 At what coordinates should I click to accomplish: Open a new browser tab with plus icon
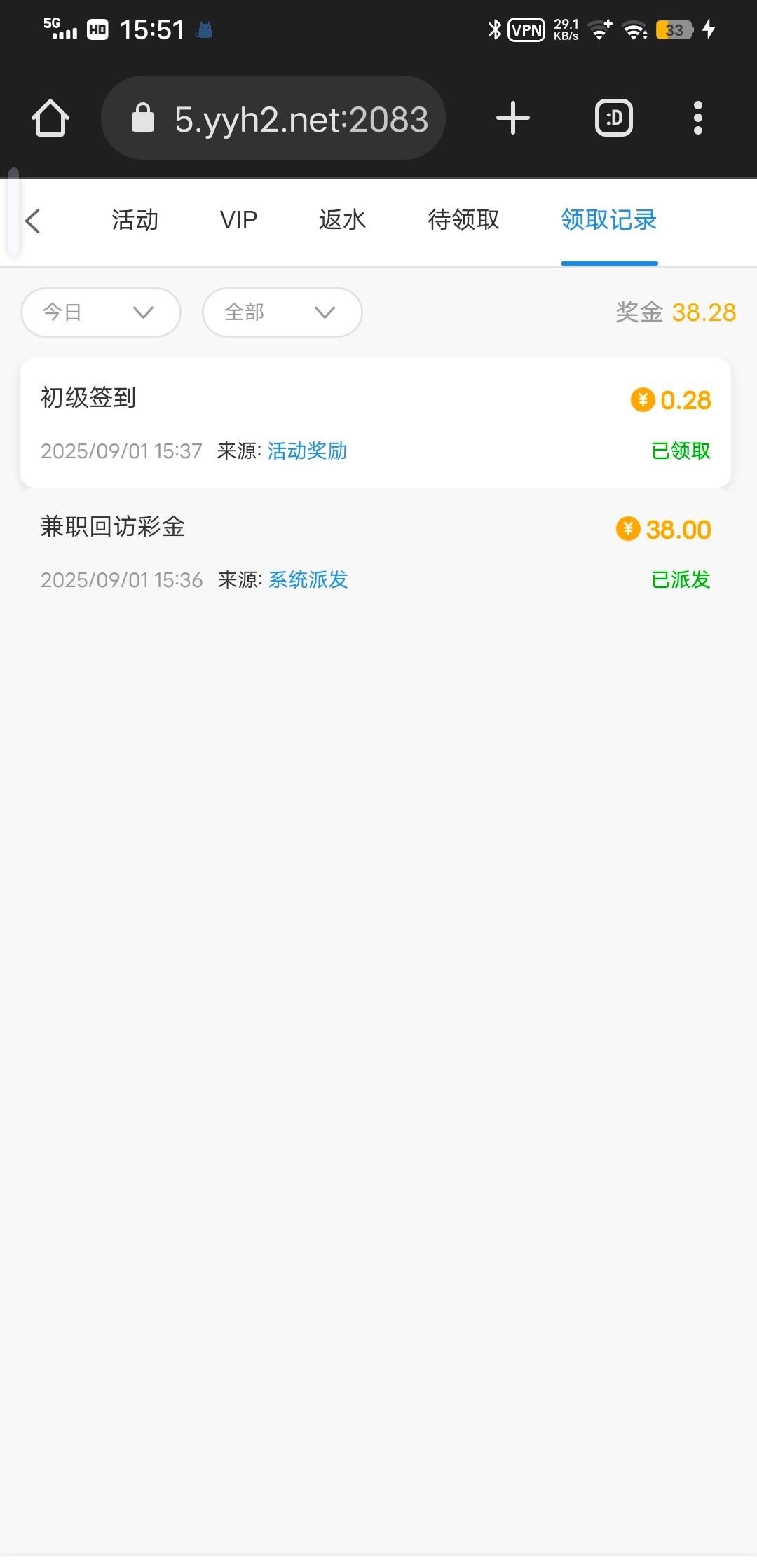pyautogui.click(x=512, y=117)
